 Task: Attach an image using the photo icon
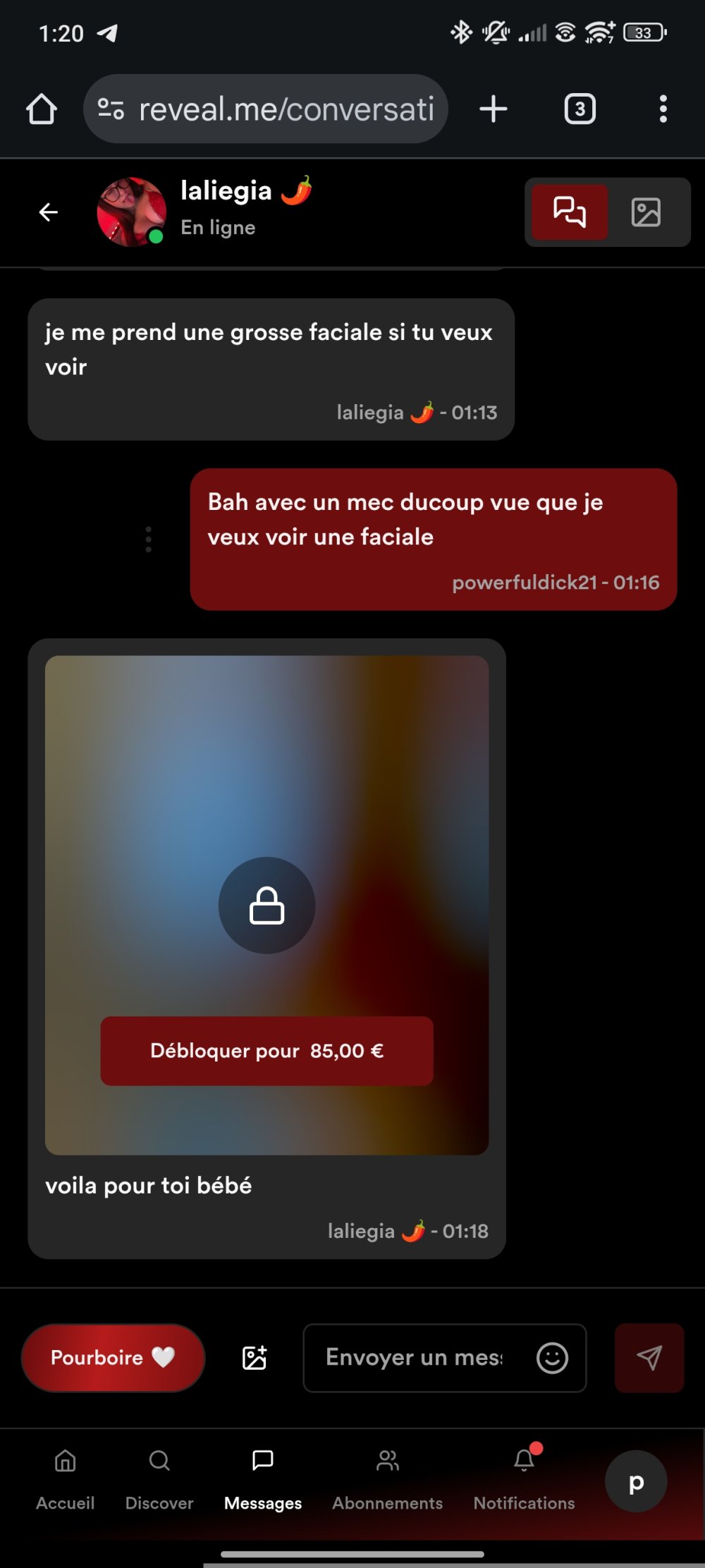(x=255, y=1358)
